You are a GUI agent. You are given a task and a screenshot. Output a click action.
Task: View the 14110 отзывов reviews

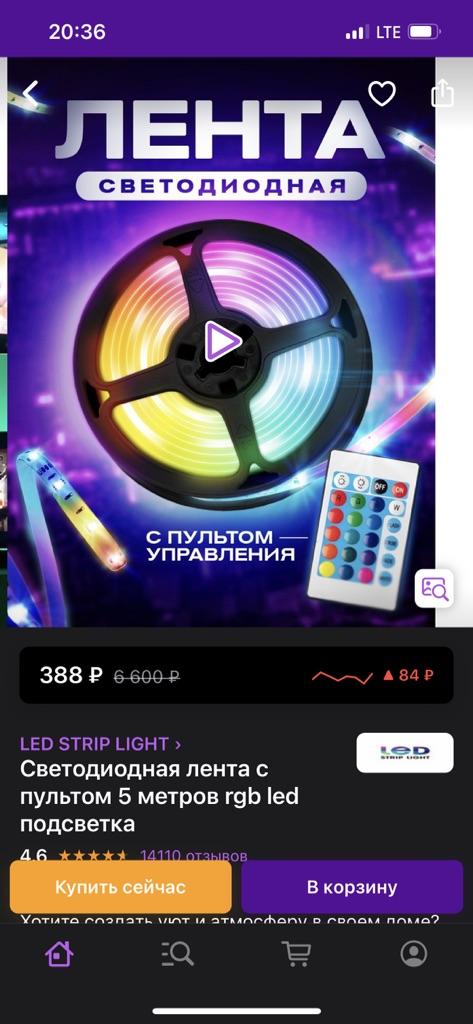(x=194, y=856)
